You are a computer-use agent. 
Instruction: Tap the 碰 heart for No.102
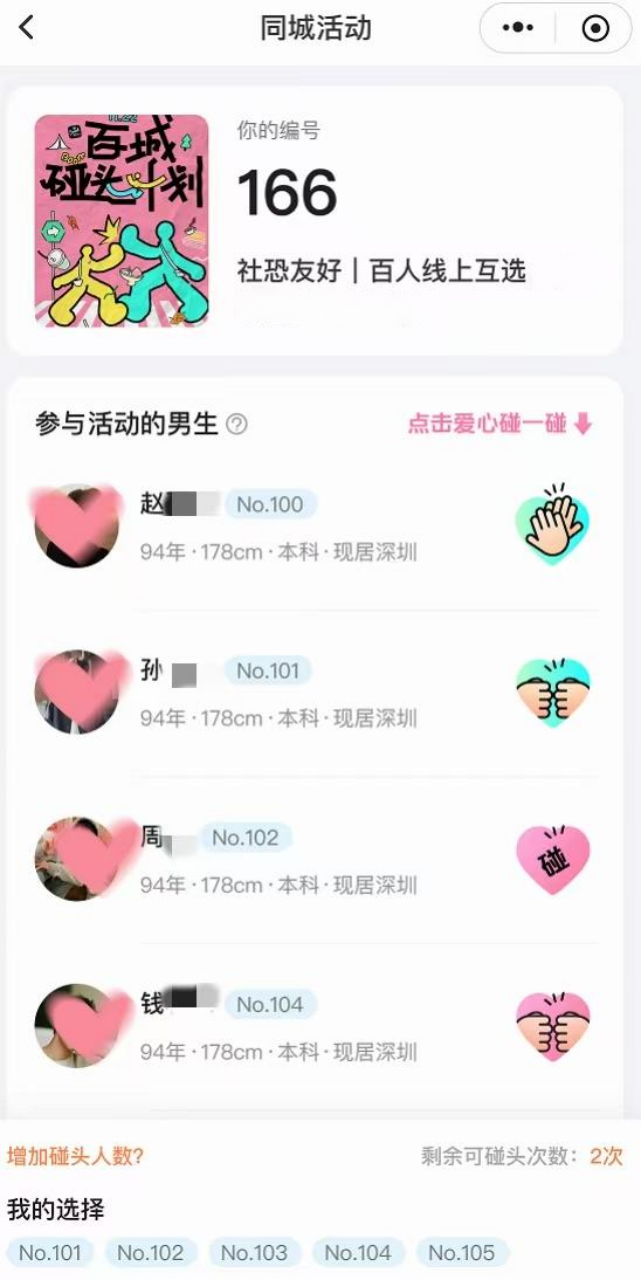coord(553,859)
